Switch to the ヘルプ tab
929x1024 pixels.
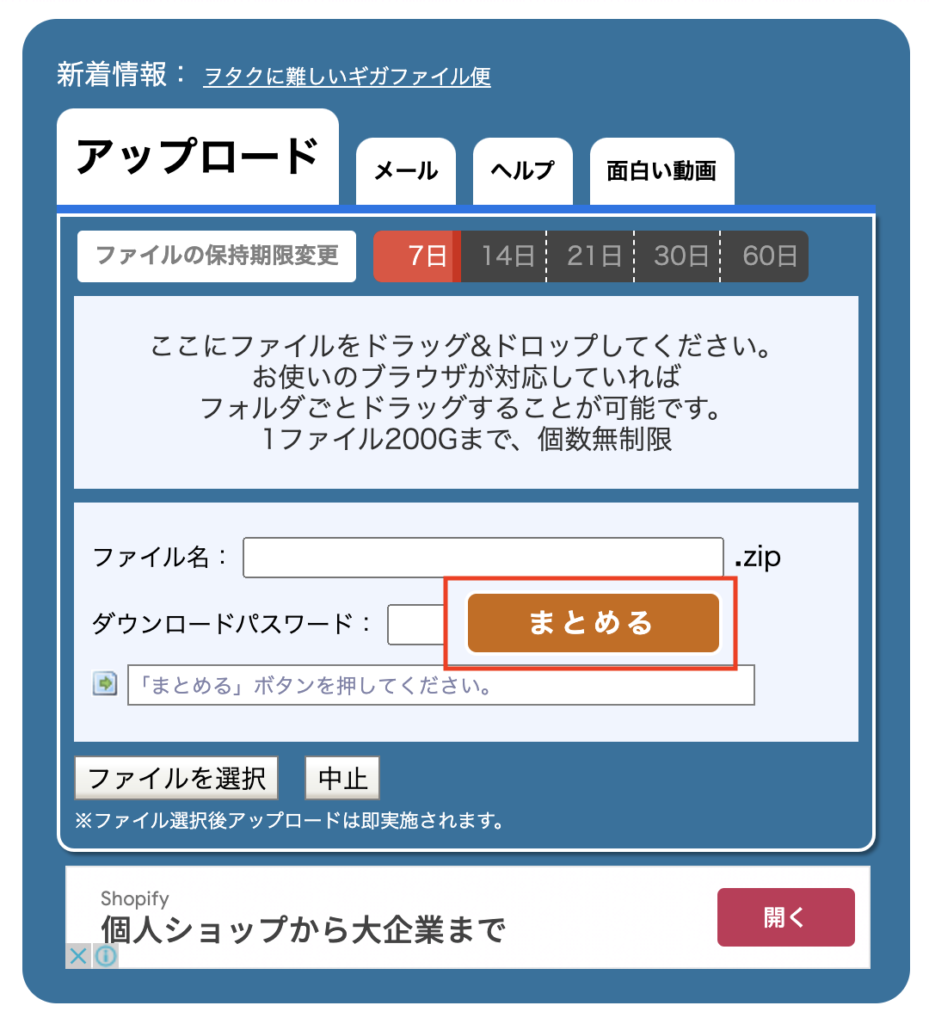[x=522, y=171]
